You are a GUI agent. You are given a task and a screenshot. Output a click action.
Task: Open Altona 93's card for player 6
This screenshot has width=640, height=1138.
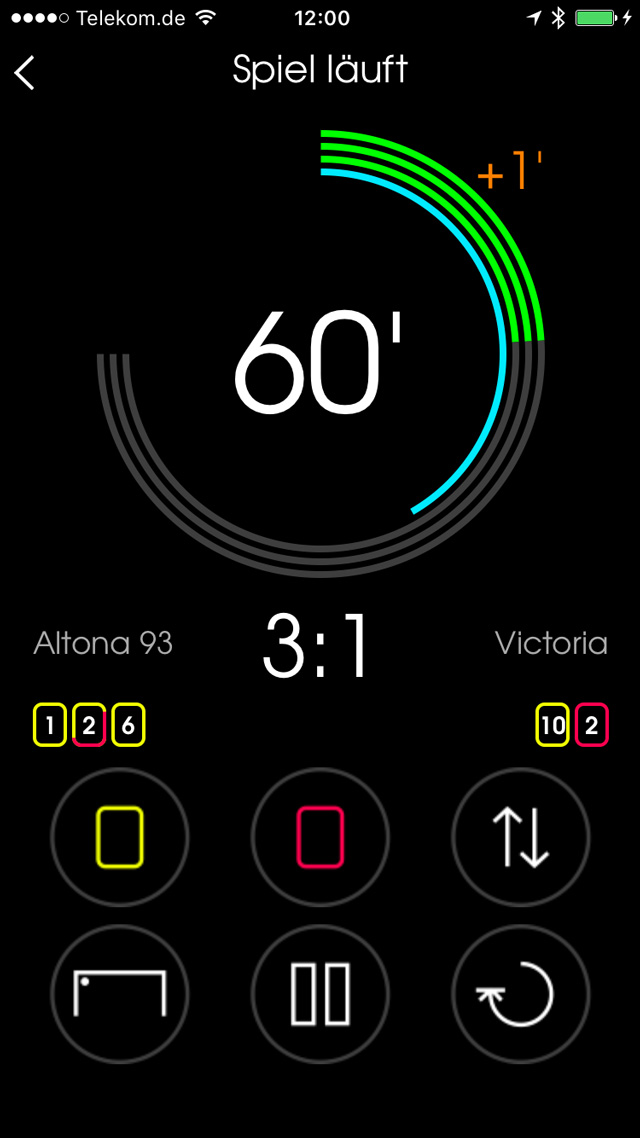click(x=128, y=725)
